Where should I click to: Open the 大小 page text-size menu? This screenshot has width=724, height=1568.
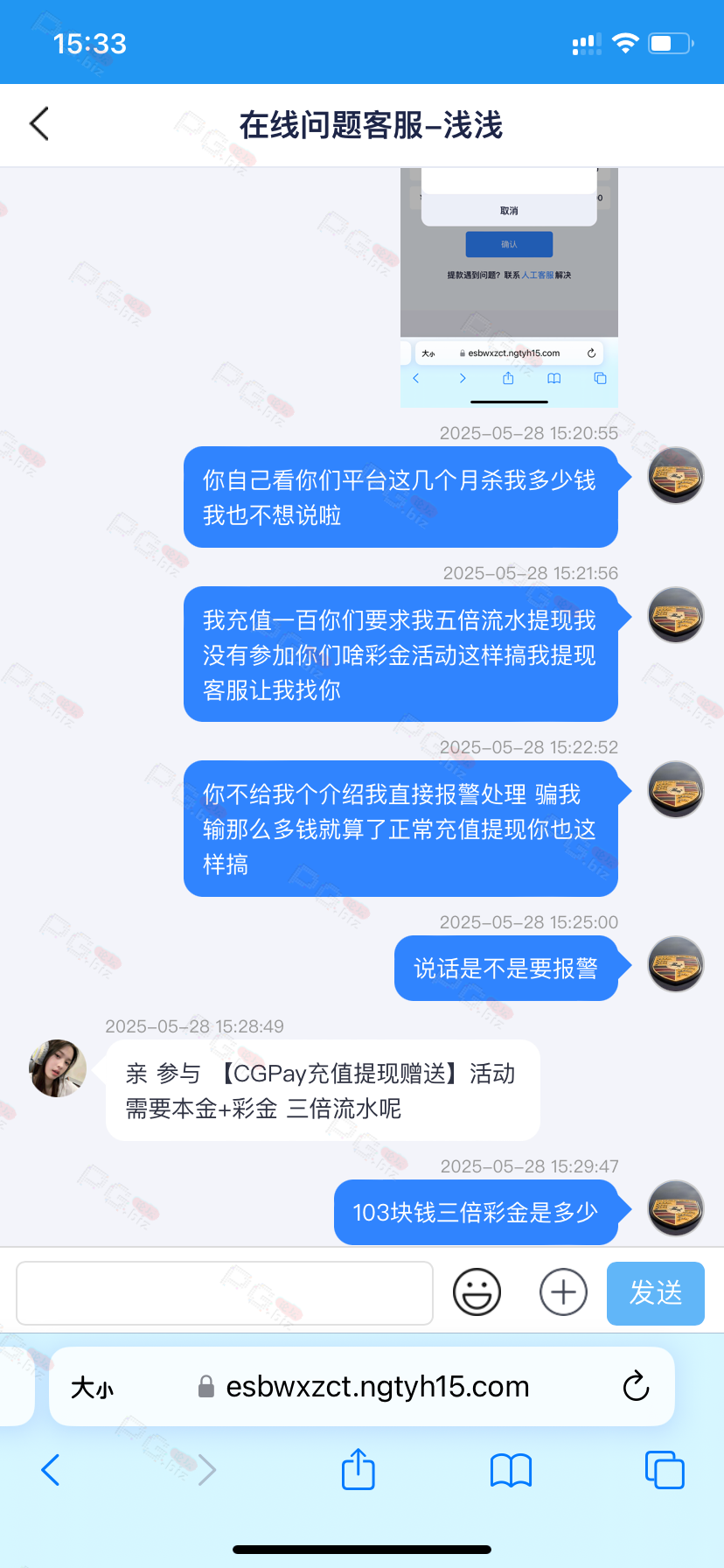[x=93, y=1388]
